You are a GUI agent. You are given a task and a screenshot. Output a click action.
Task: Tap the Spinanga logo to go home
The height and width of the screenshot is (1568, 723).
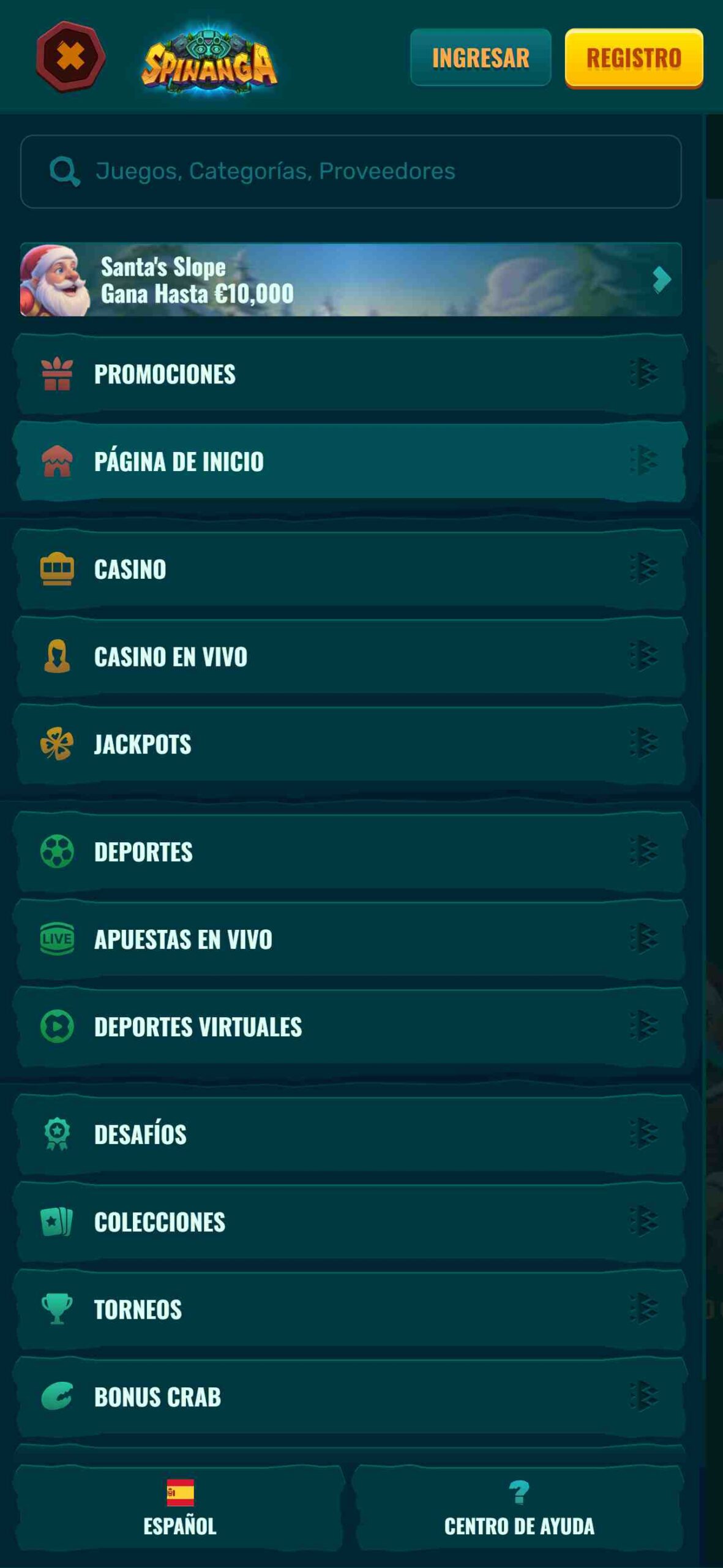point(209,59)
